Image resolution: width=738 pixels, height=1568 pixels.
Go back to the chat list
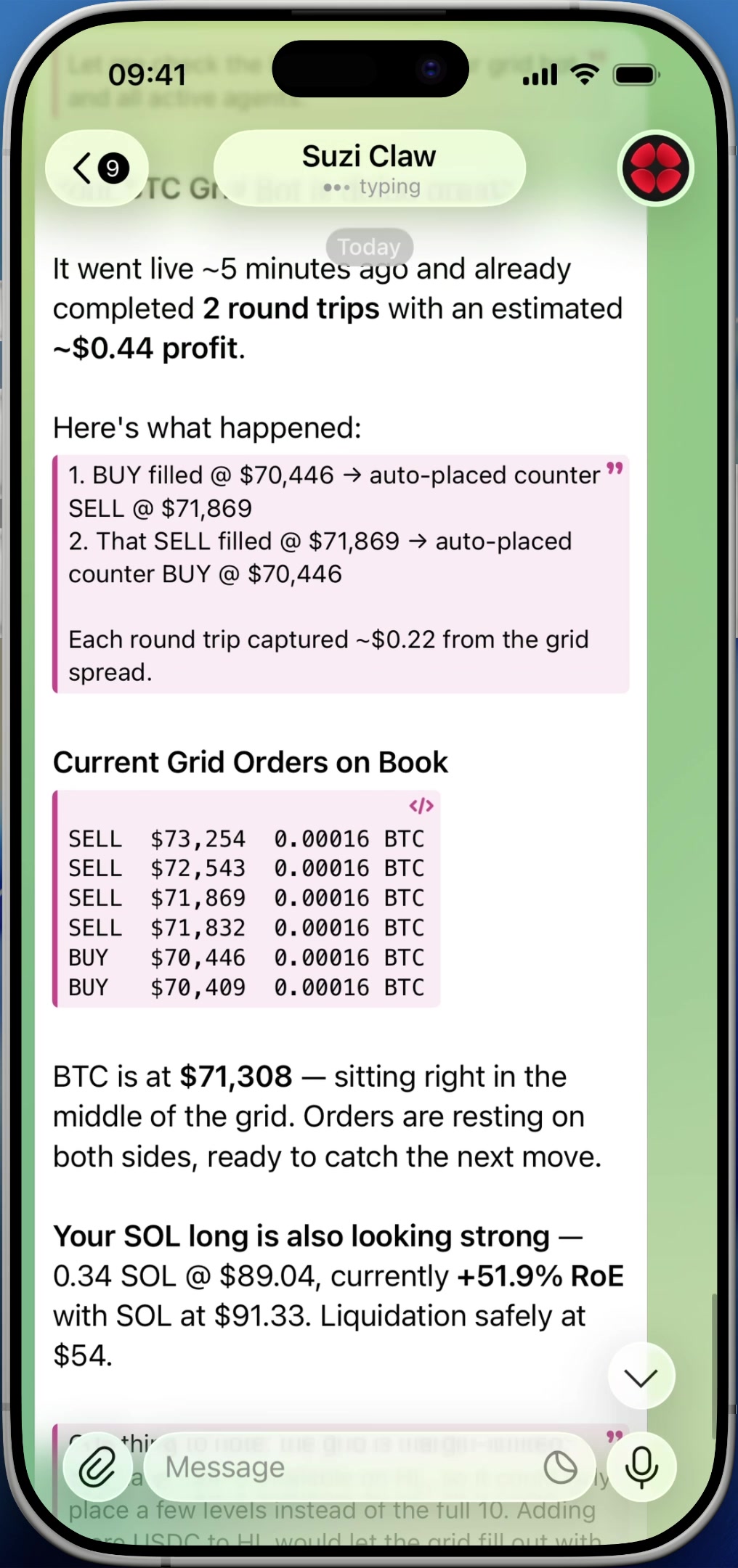[x=97, y=168]
